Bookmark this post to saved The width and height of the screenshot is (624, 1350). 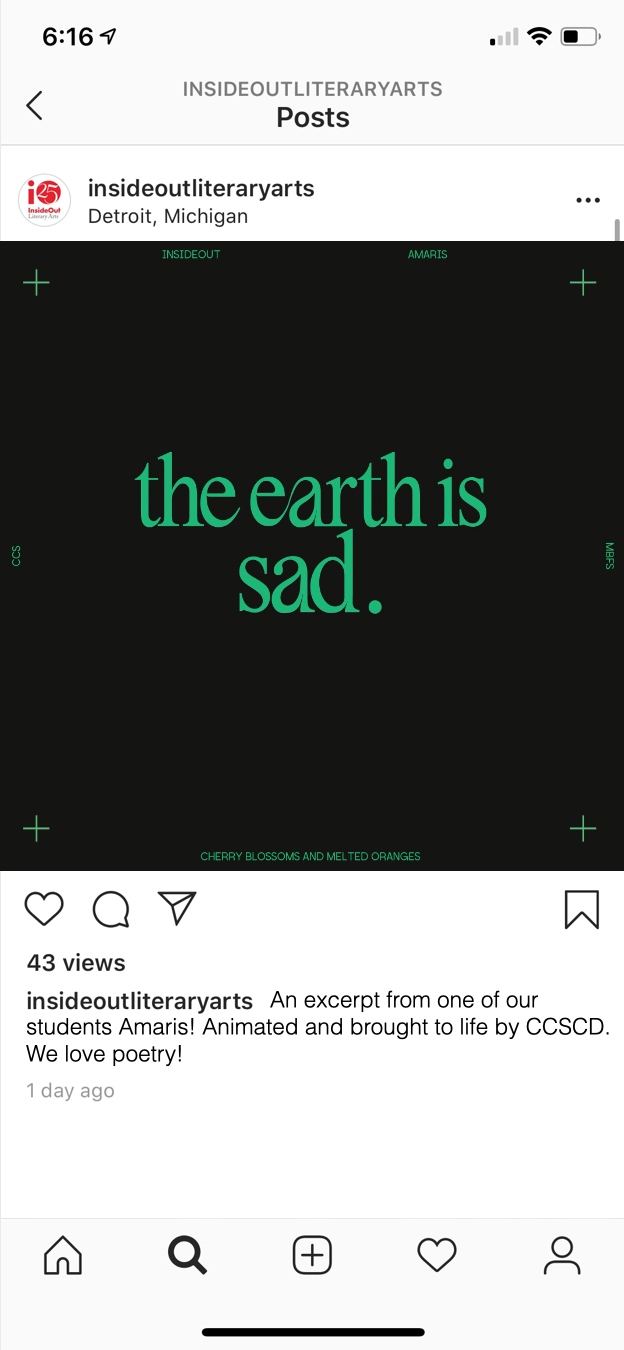581,908
